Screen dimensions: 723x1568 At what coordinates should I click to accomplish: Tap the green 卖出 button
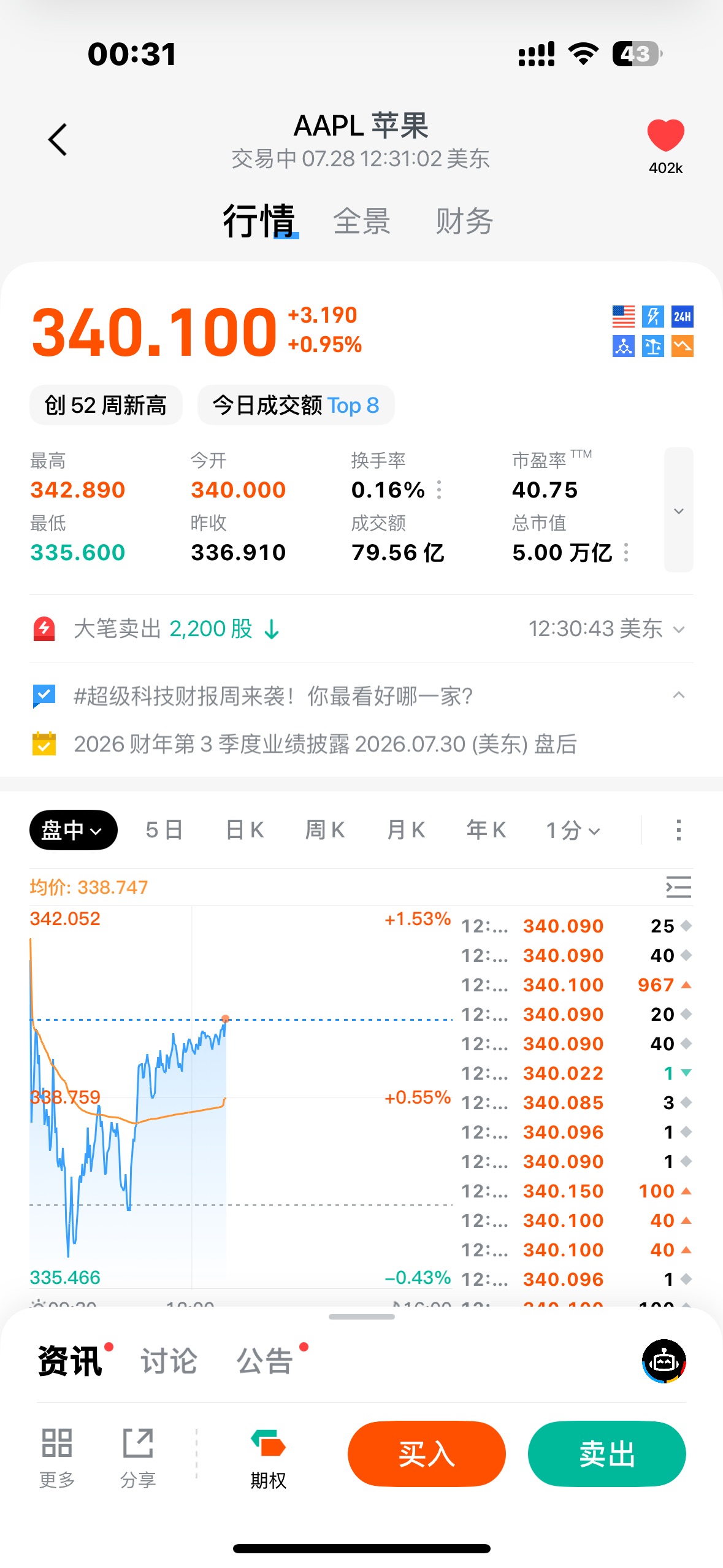(607, 1454)
